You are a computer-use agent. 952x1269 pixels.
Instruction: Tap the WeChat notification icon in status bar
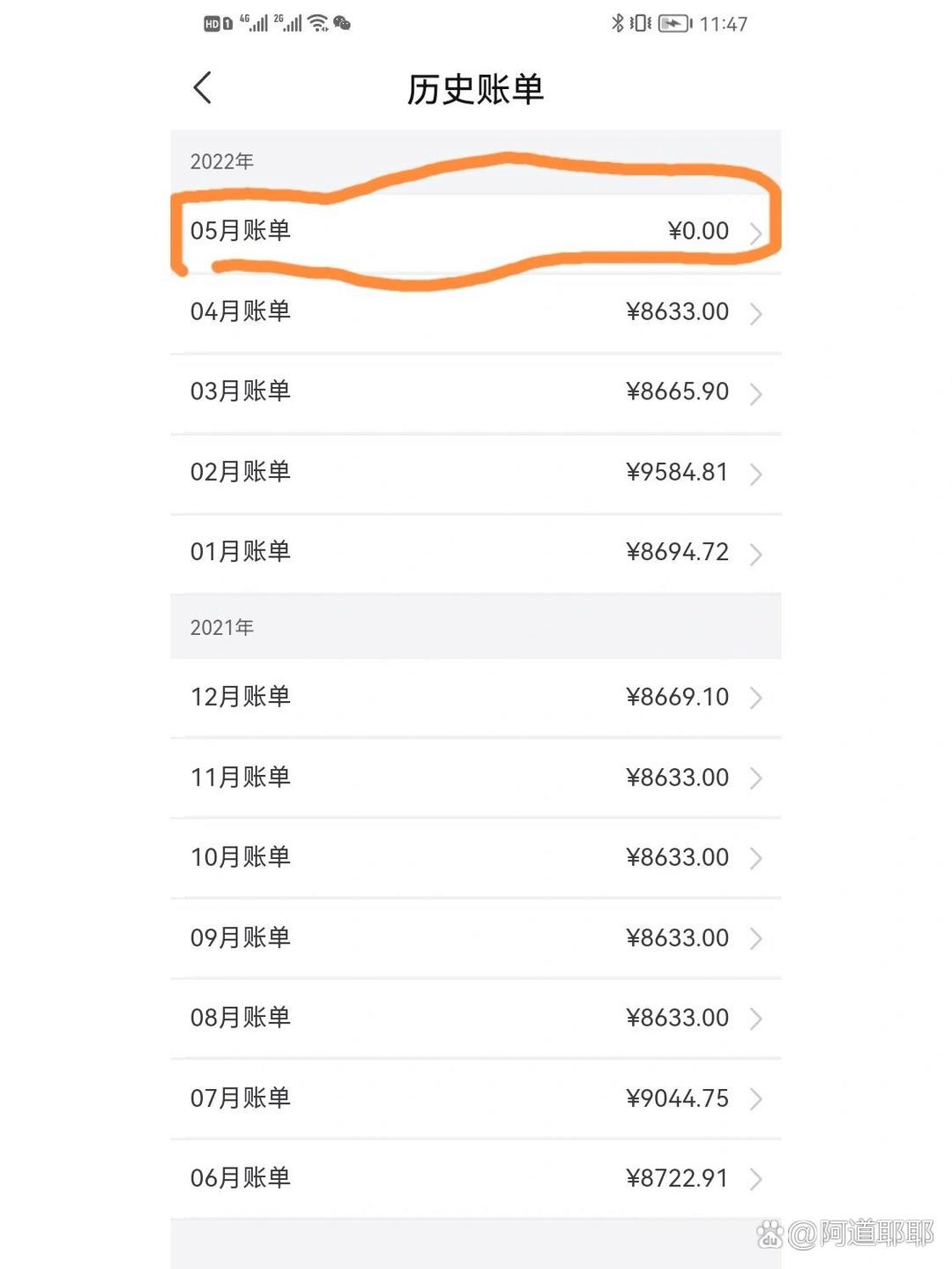[x=342, y=24]
